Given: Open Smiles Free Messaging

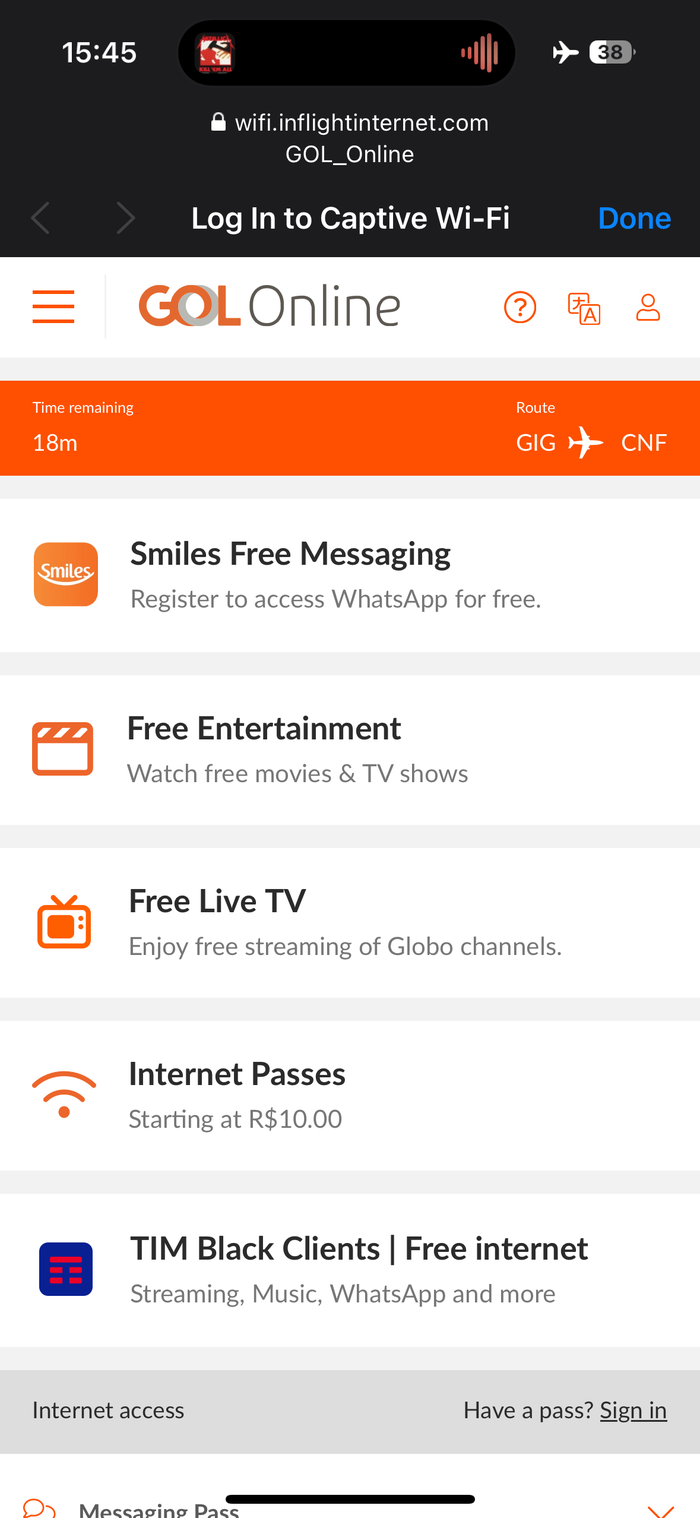Looking at the screenshot, I should click(x=350, y=575).
